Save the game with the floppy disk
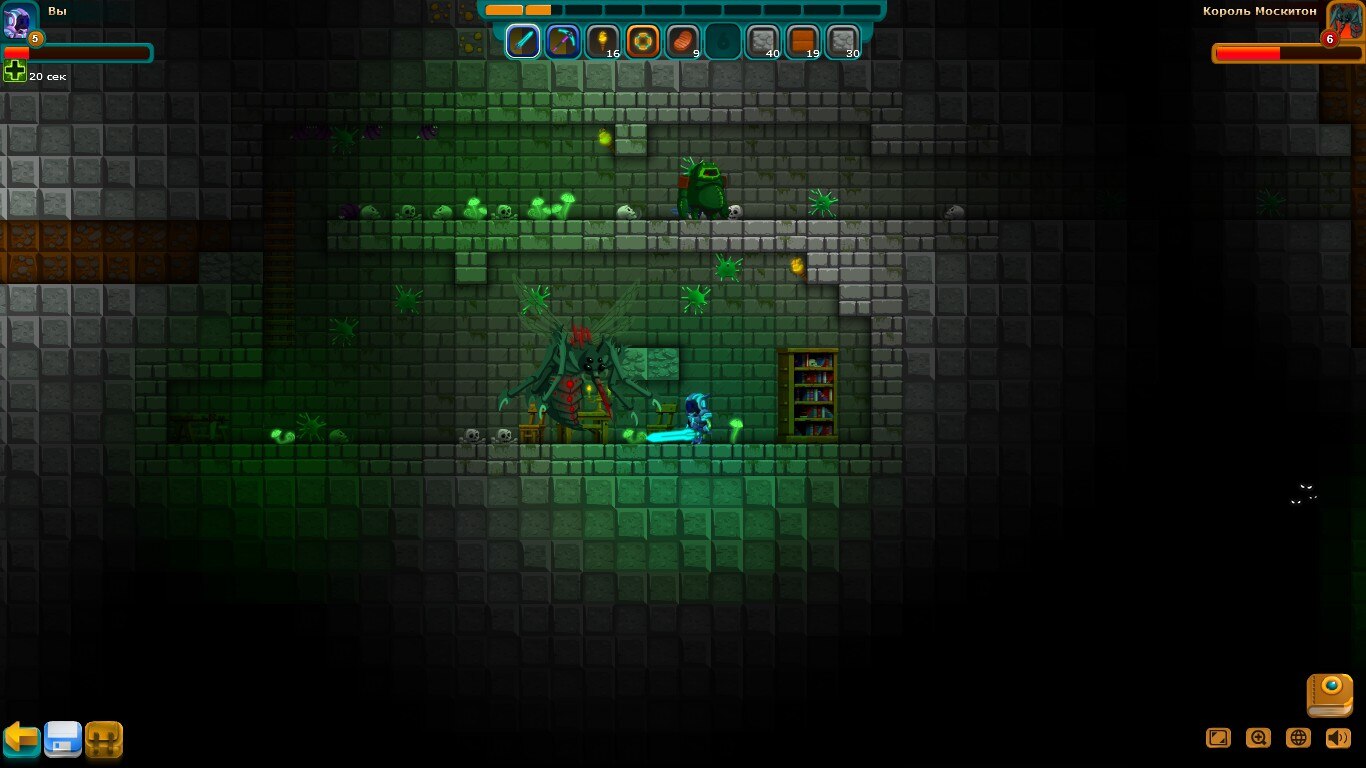 tap(63, 739)
